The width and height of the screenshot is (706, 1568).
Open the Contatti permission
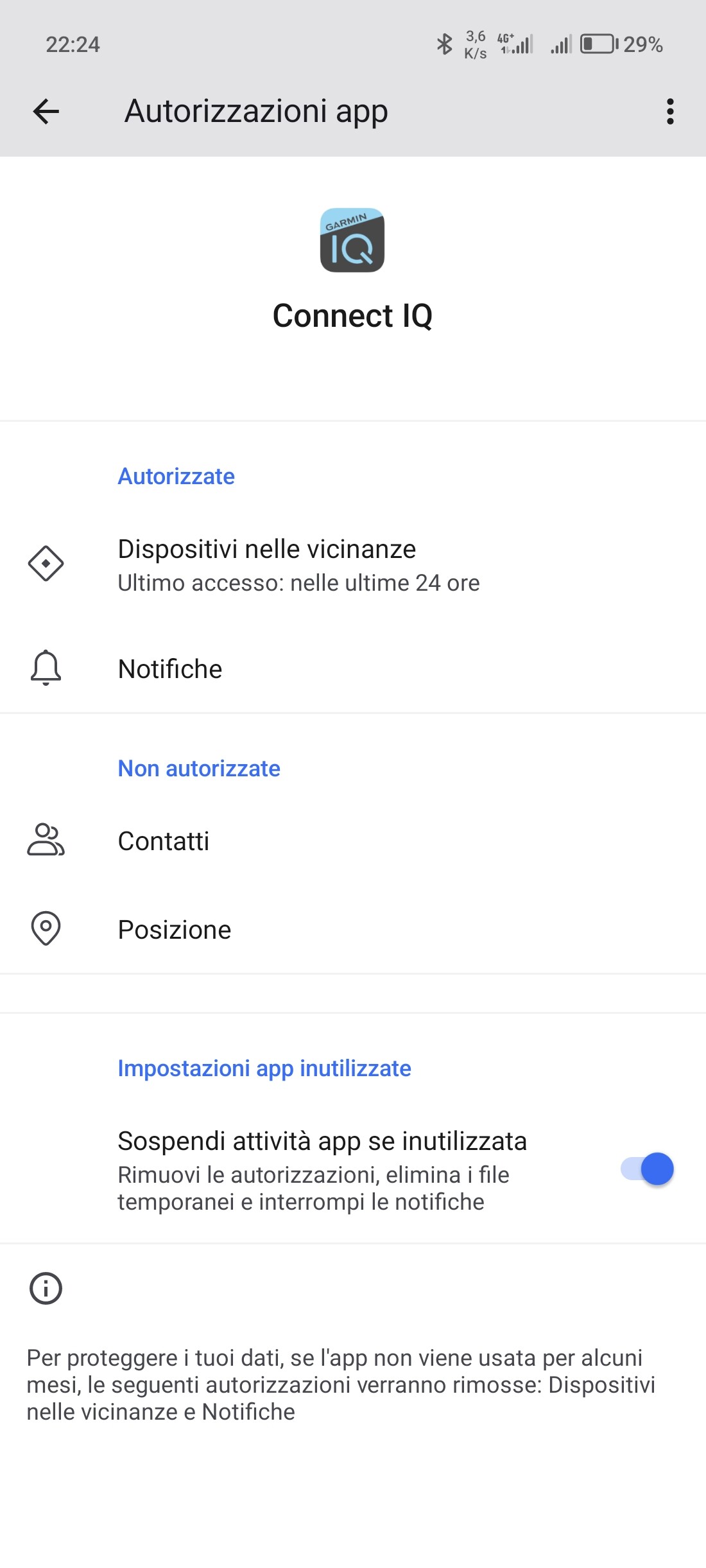tap(164, 841)
